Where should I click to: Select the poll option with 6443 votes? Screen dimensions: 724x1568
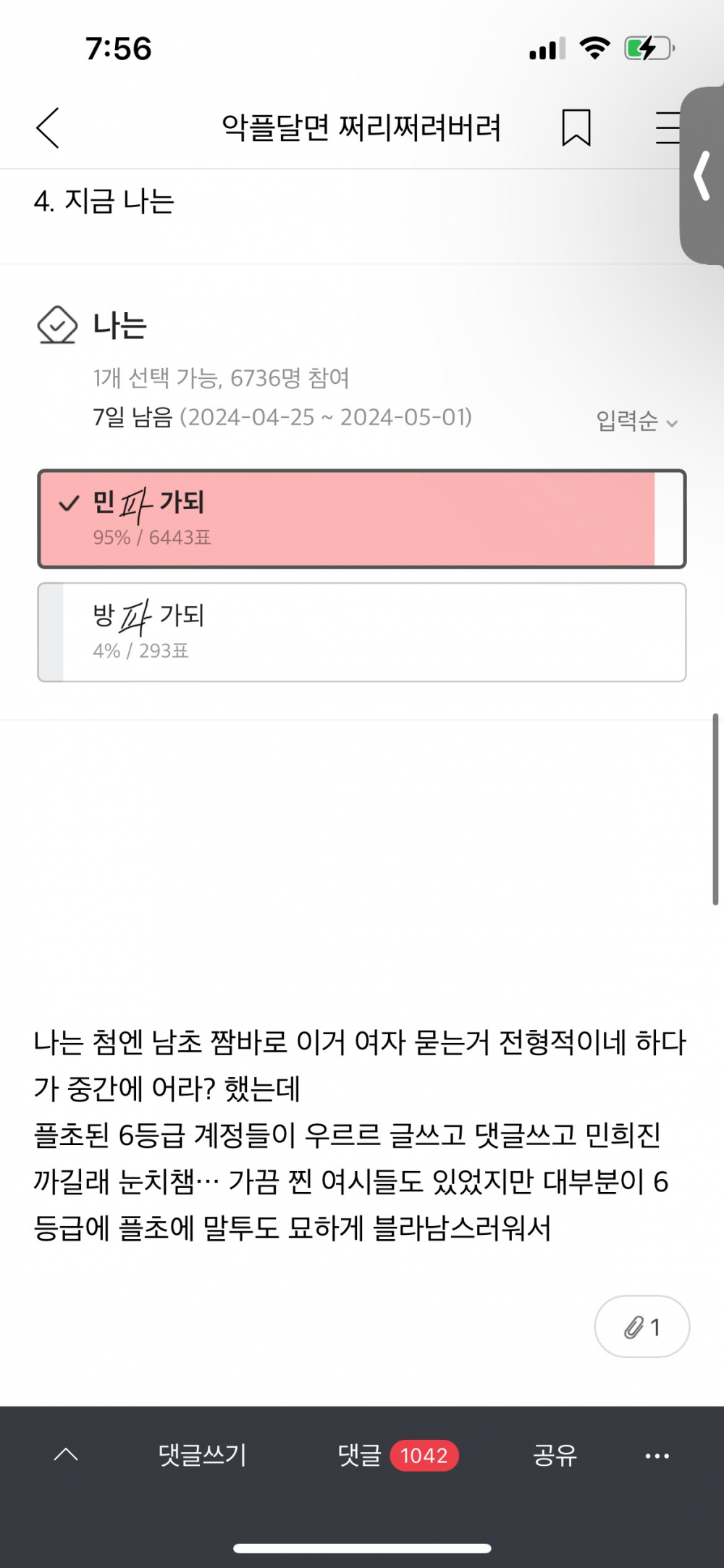(362, 519)
